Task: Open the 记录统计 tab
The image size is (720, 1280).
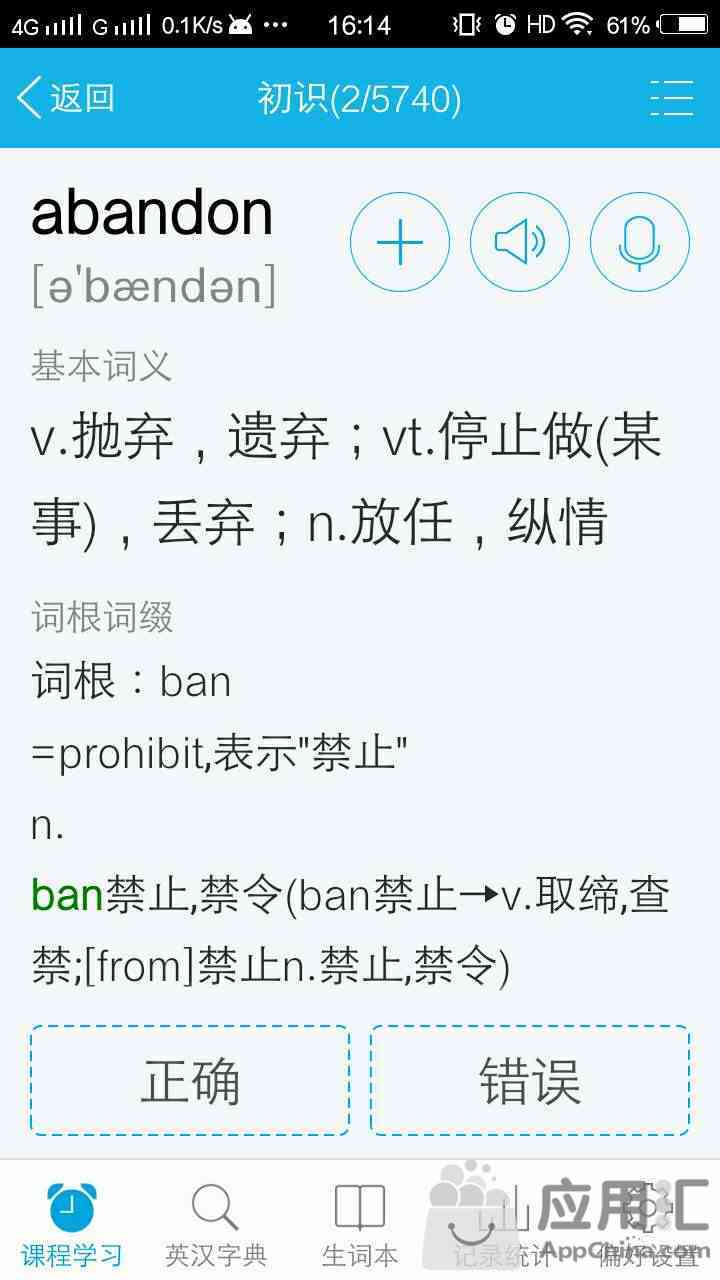Action: click(504, 1224)
